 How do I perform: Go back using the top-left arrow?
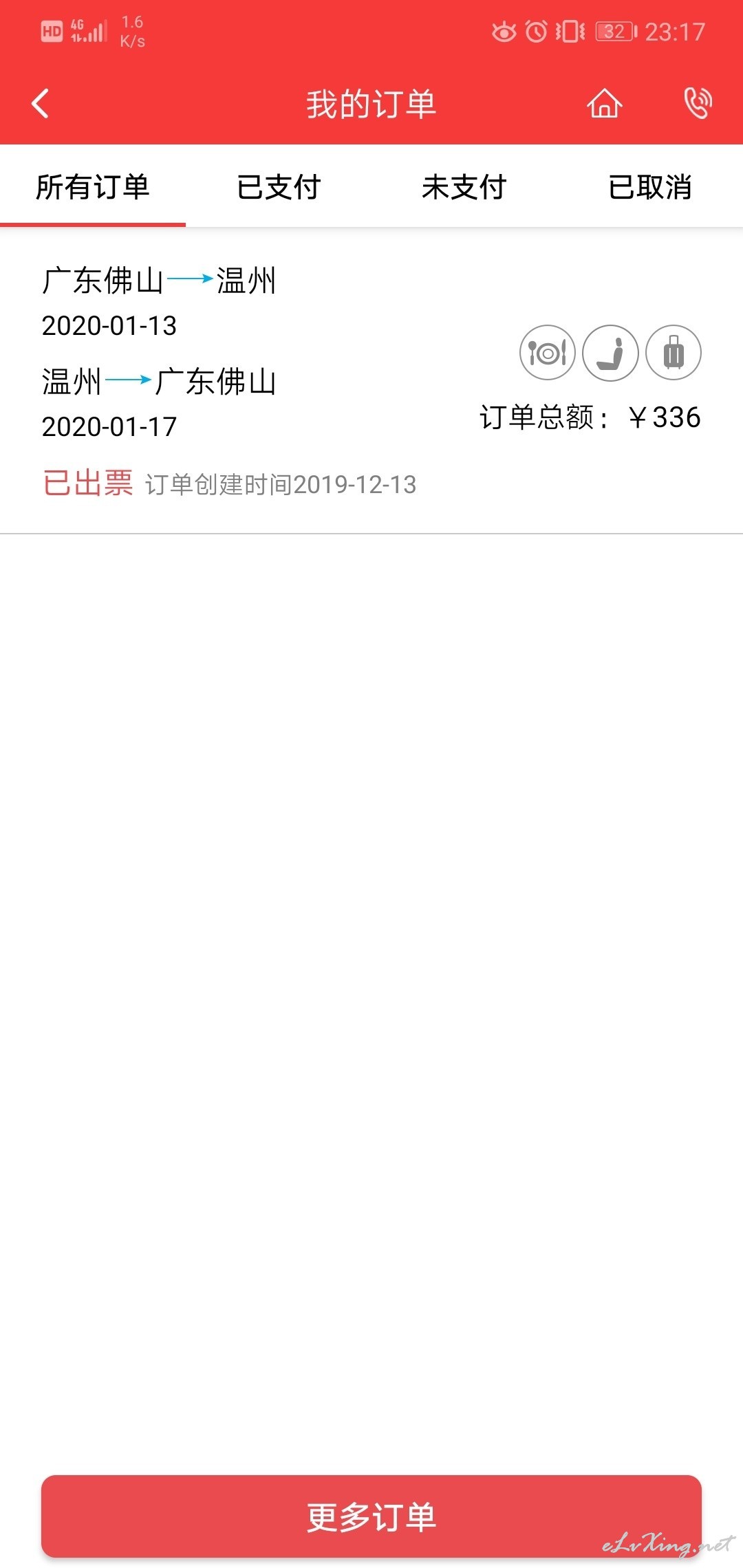(41, 104)
